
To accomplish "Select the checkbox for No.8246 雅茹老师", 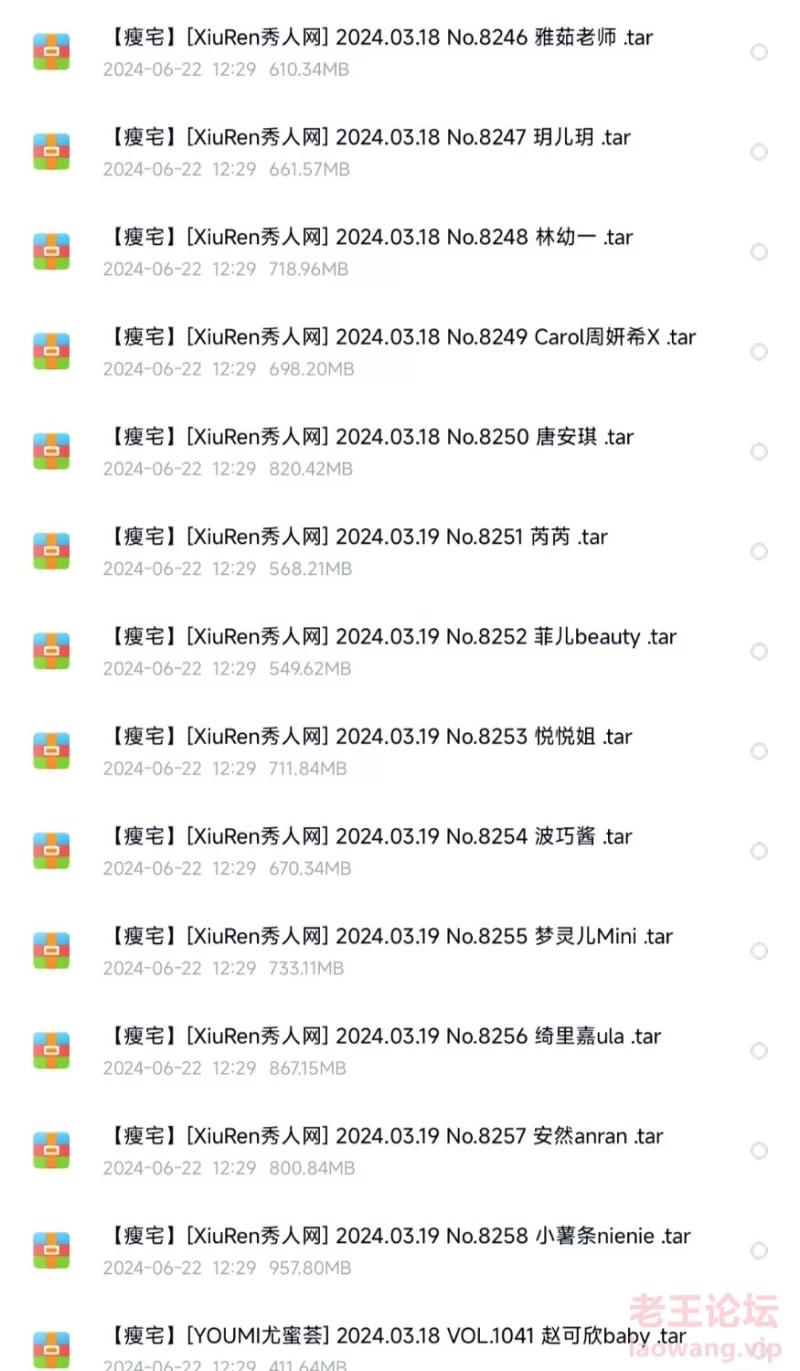I will click(x=759, y=52).
